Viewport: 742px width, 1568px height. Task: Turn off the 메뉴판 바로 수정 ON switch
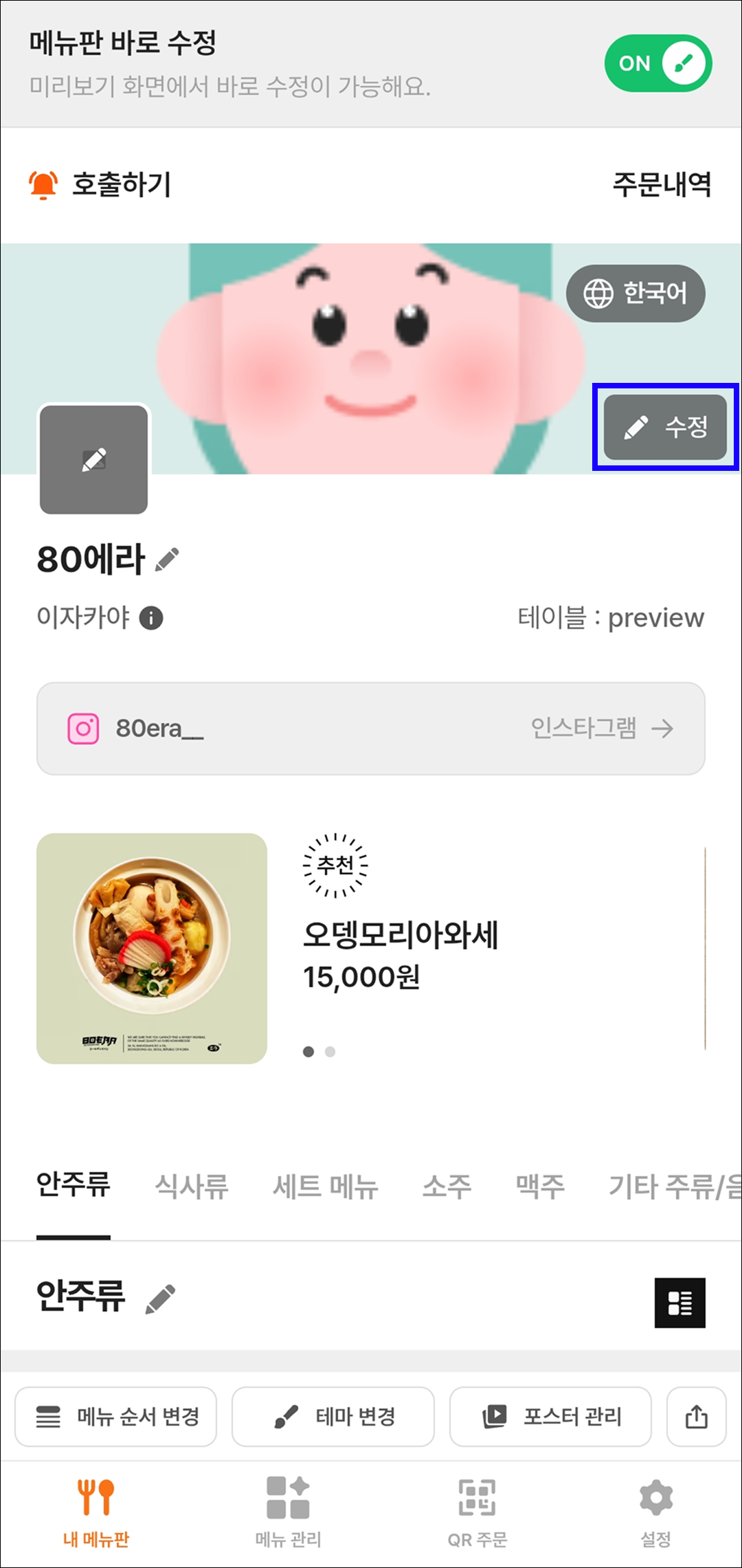pyautogui.click(x=657, y=63)
